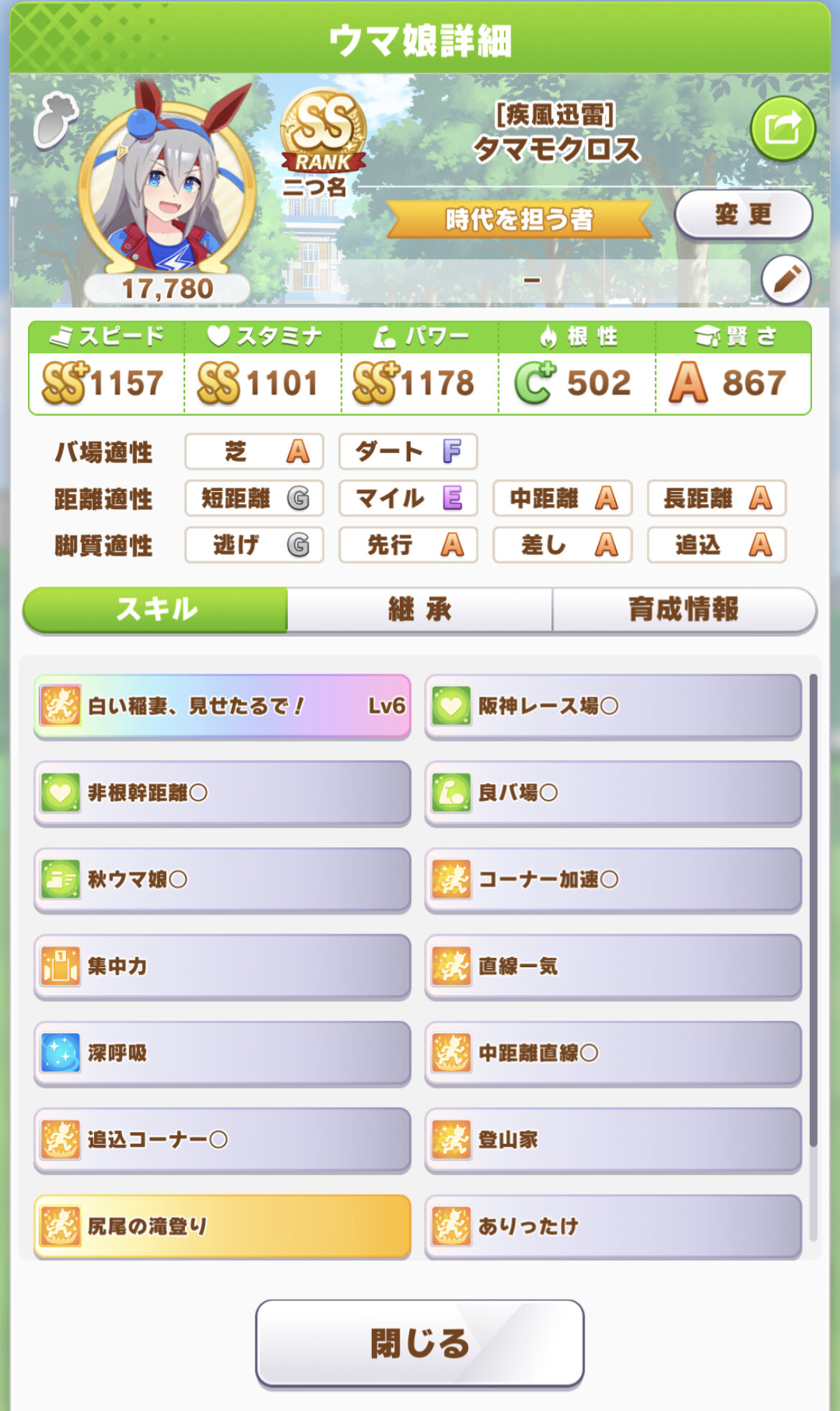840x1411 pixels.
Task: View gold skill 尻尾の滝登り
Action: pos(223,1226)
